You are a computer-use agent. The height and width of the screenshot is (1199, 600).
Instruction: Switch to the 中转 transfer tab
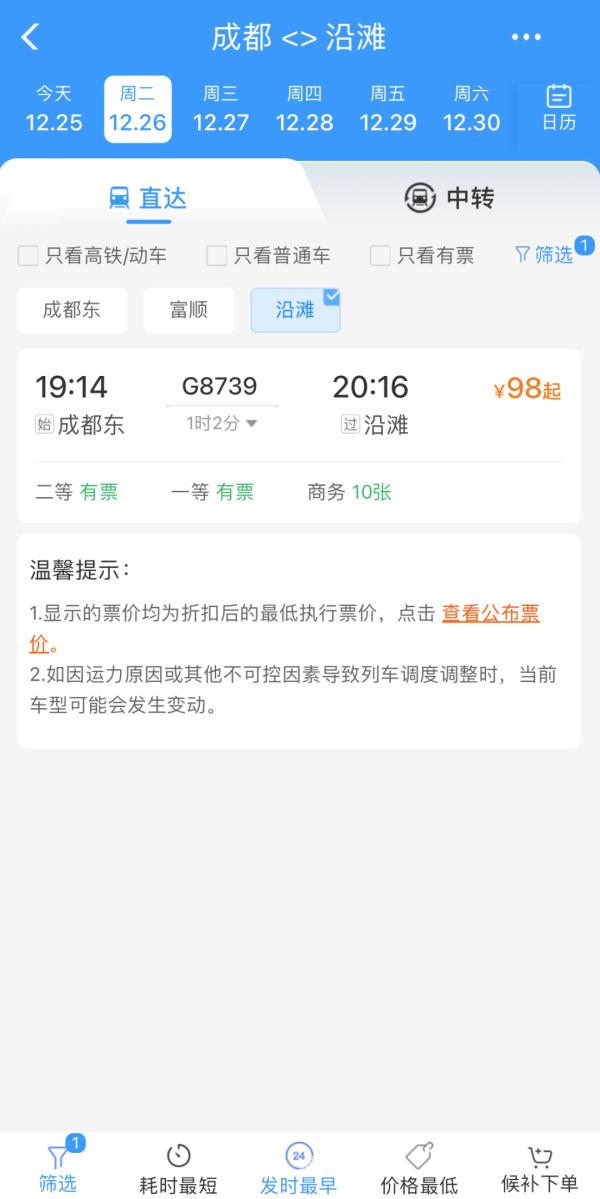coord(449,198)
